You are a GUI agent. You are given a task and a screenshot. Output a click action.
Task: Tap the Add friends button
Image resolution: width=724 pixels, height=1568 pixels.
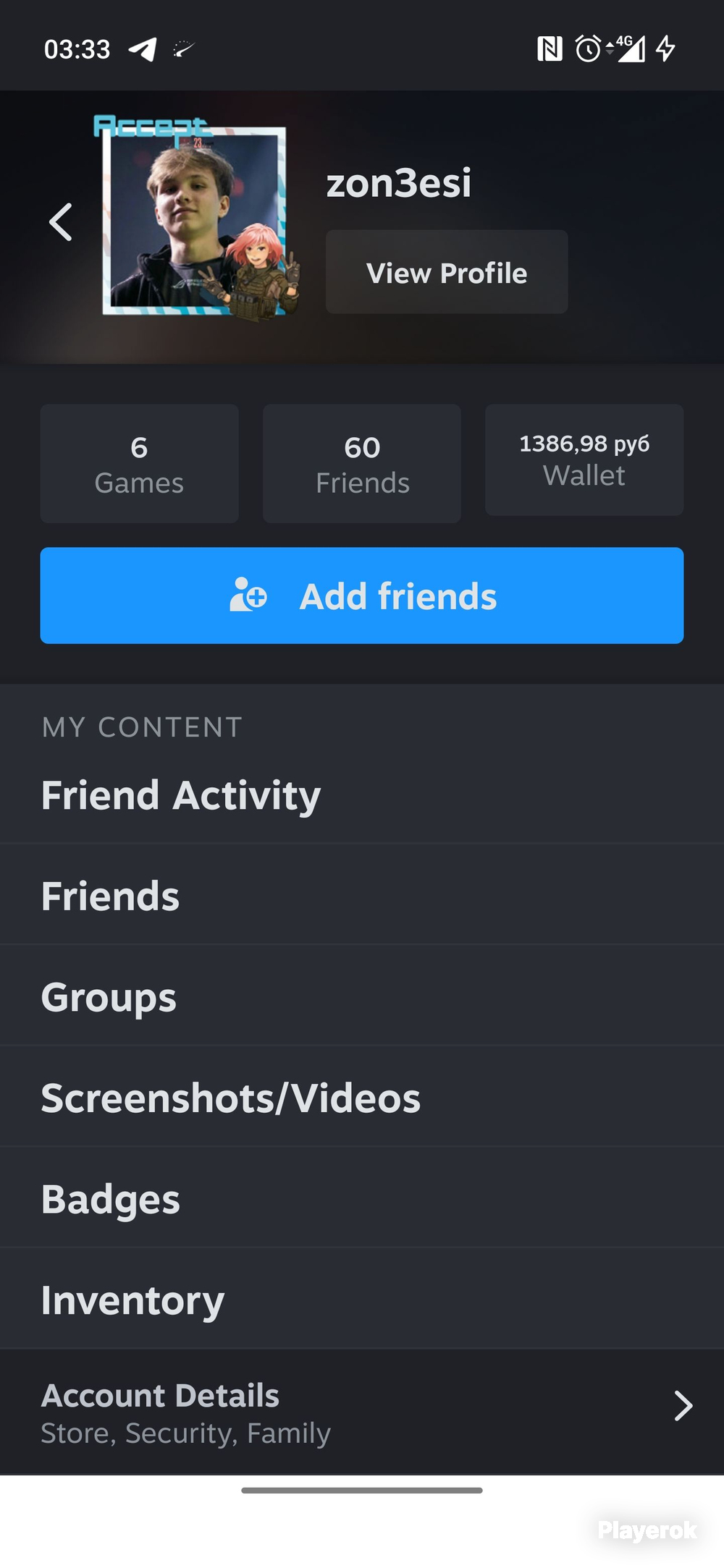point(362,596)
